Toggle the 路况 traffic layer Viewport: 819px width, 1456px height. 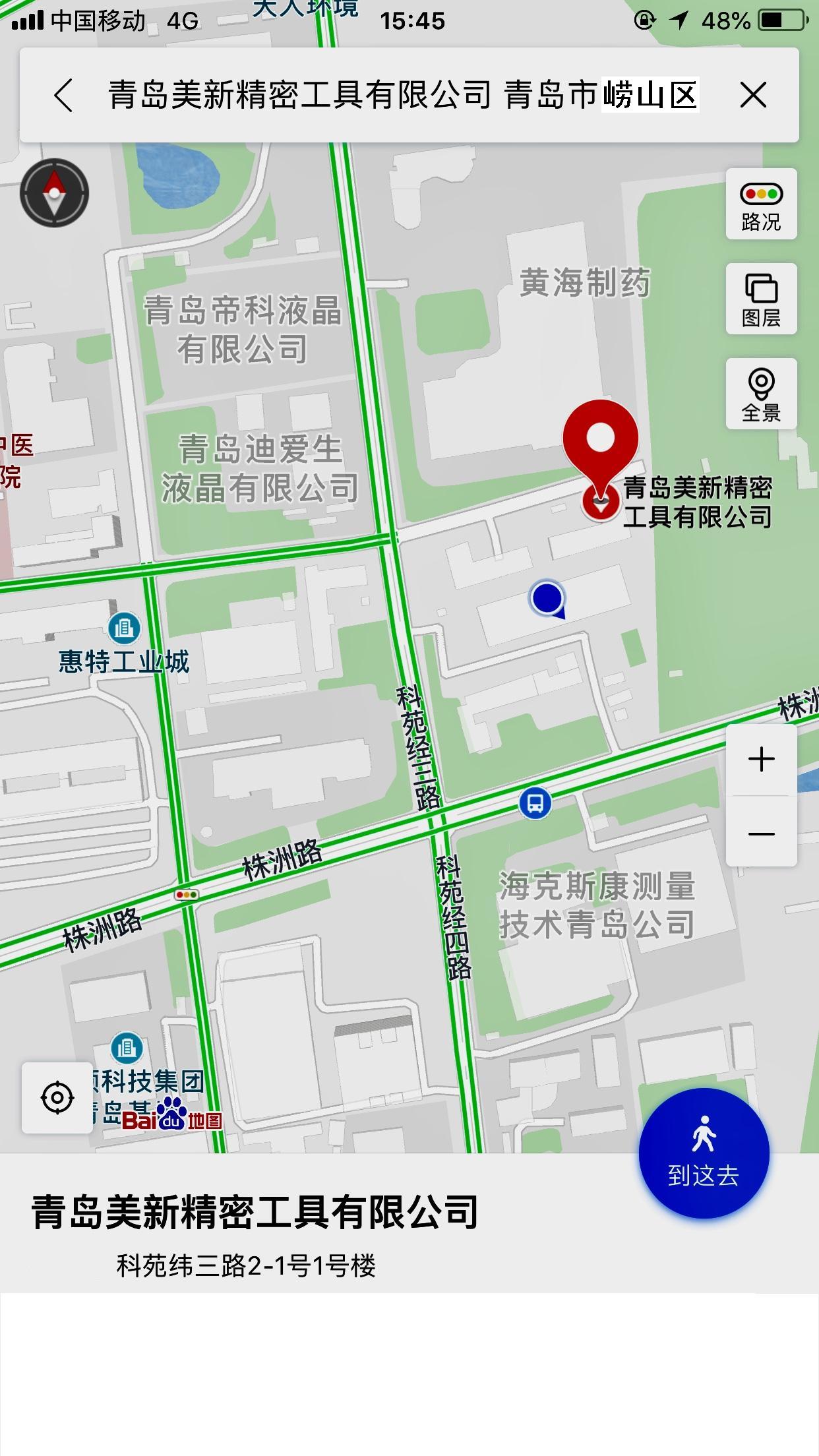pyautogui.click(x=762, y=204)
